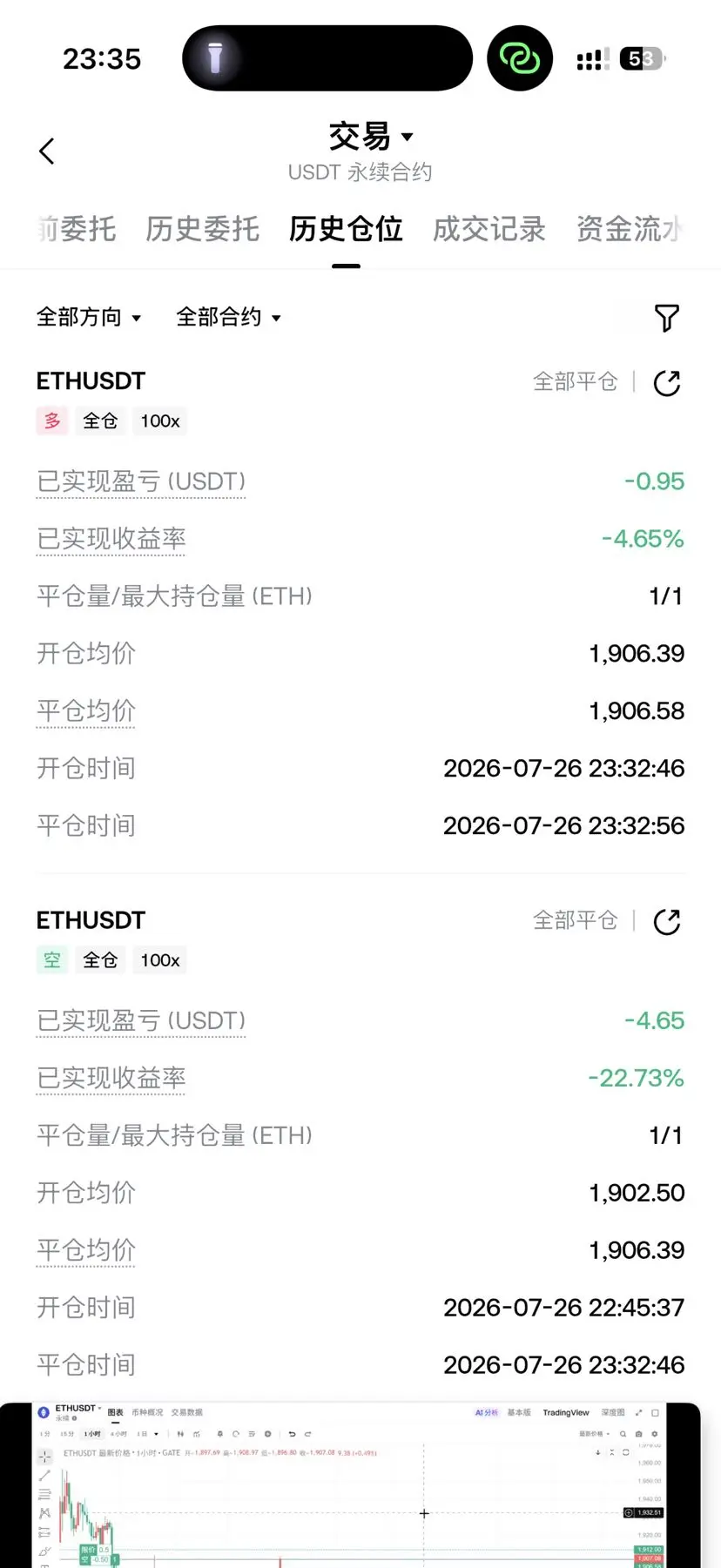Tap 已实现收益率 label in the short position

tap(111, 1078)
